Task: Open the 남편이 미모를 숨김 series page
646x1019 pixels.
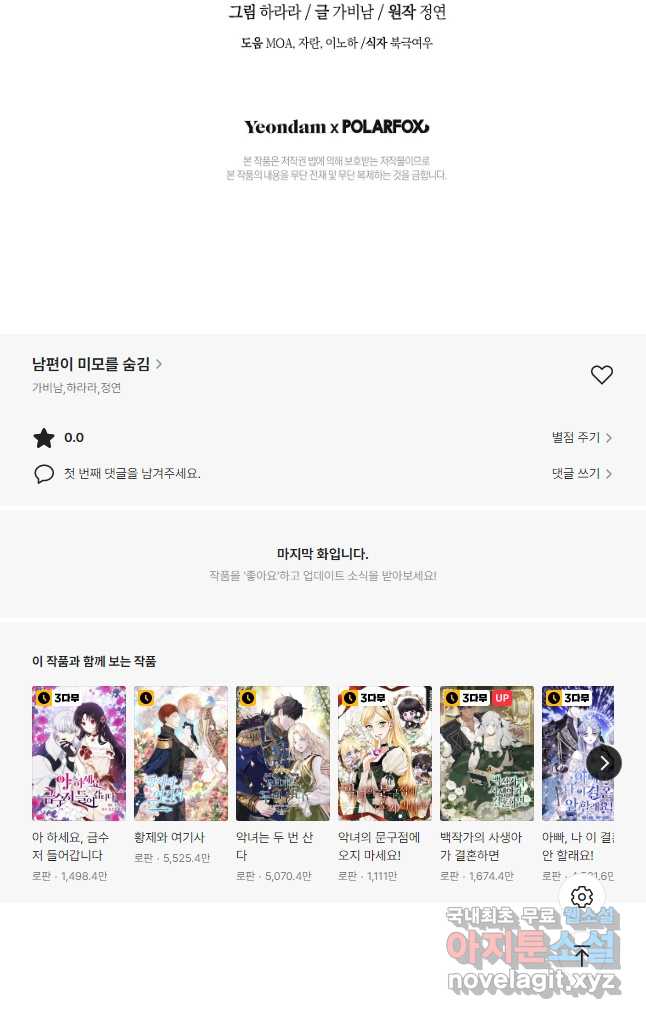Action: point(97,364)
